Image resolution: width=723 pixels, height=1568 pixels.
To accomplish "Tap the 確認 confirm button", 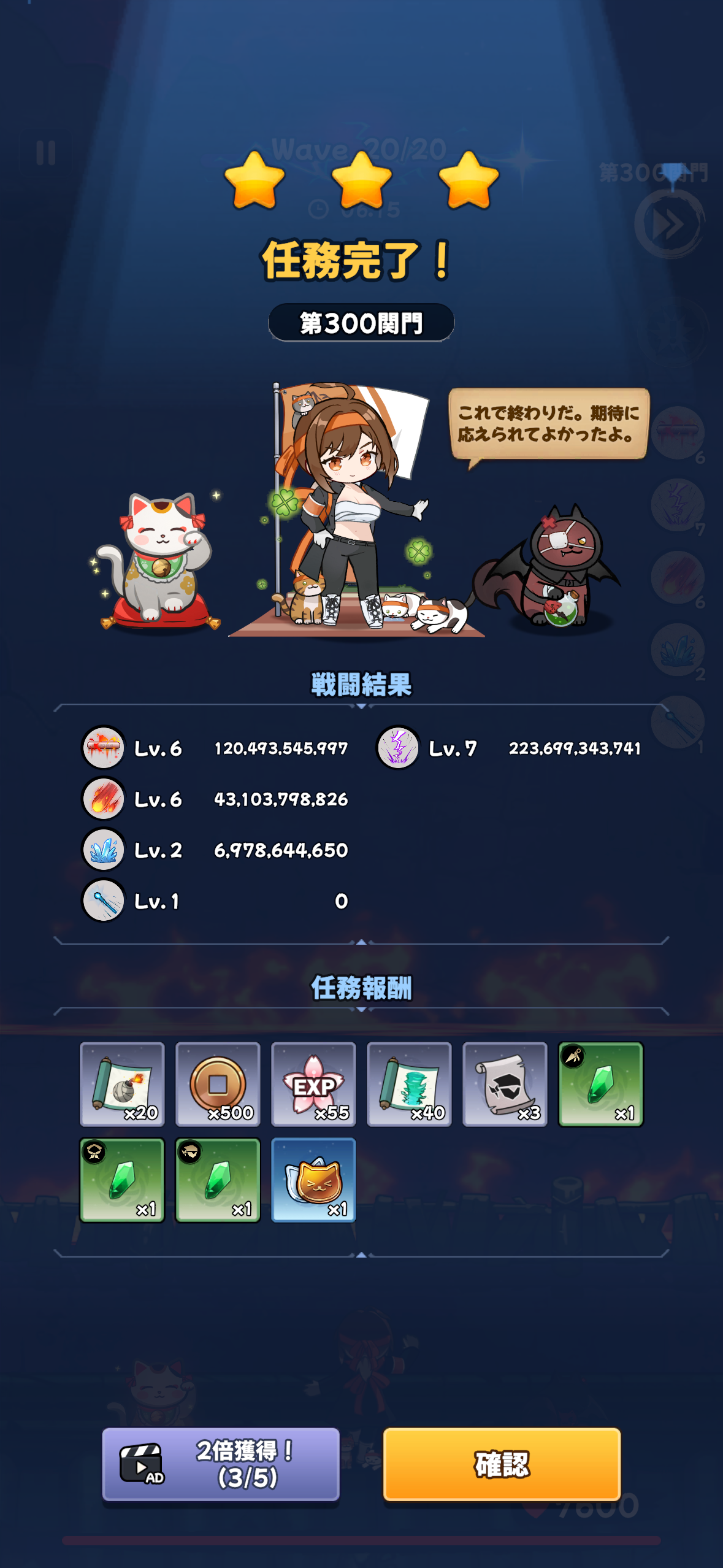I will (502, 1464).
